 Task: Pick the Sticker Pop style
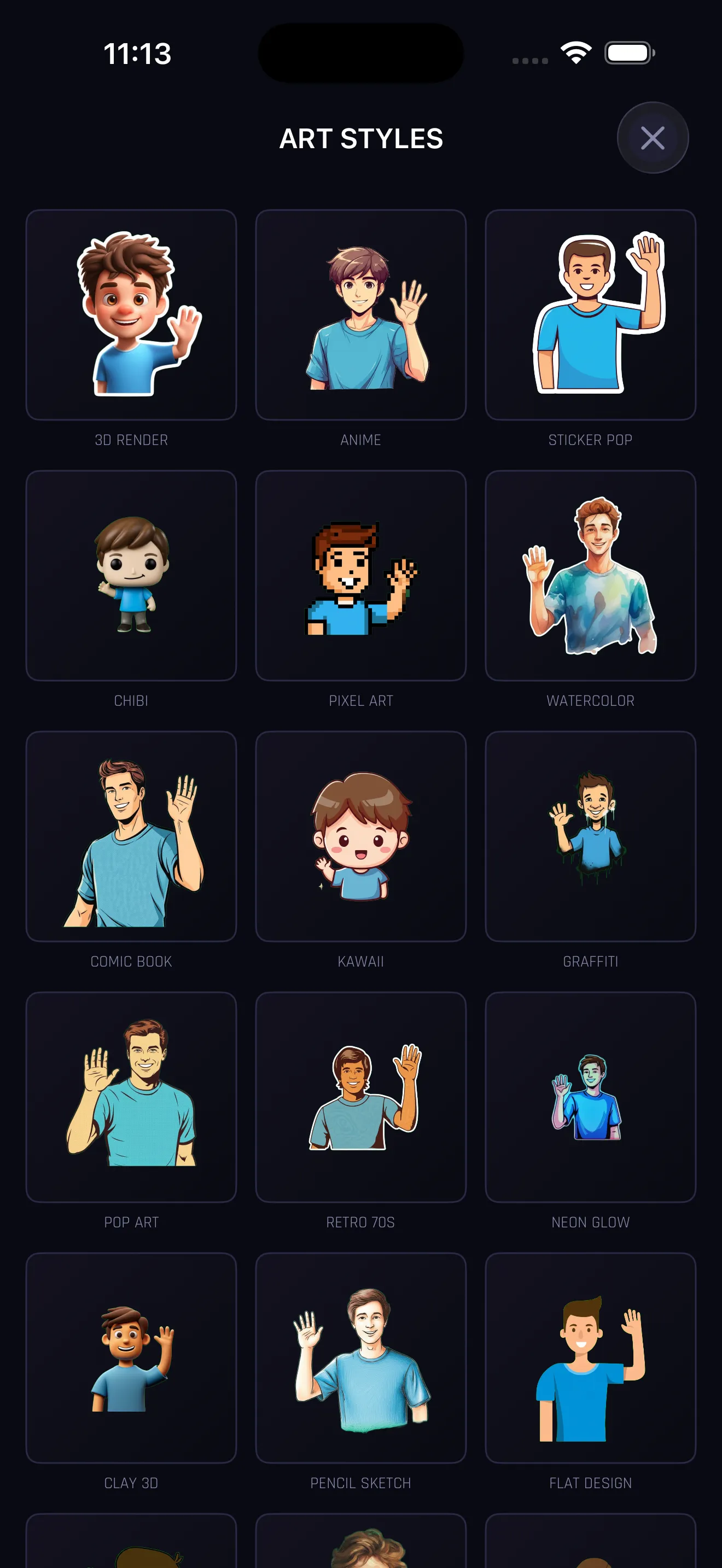point(590,315)
